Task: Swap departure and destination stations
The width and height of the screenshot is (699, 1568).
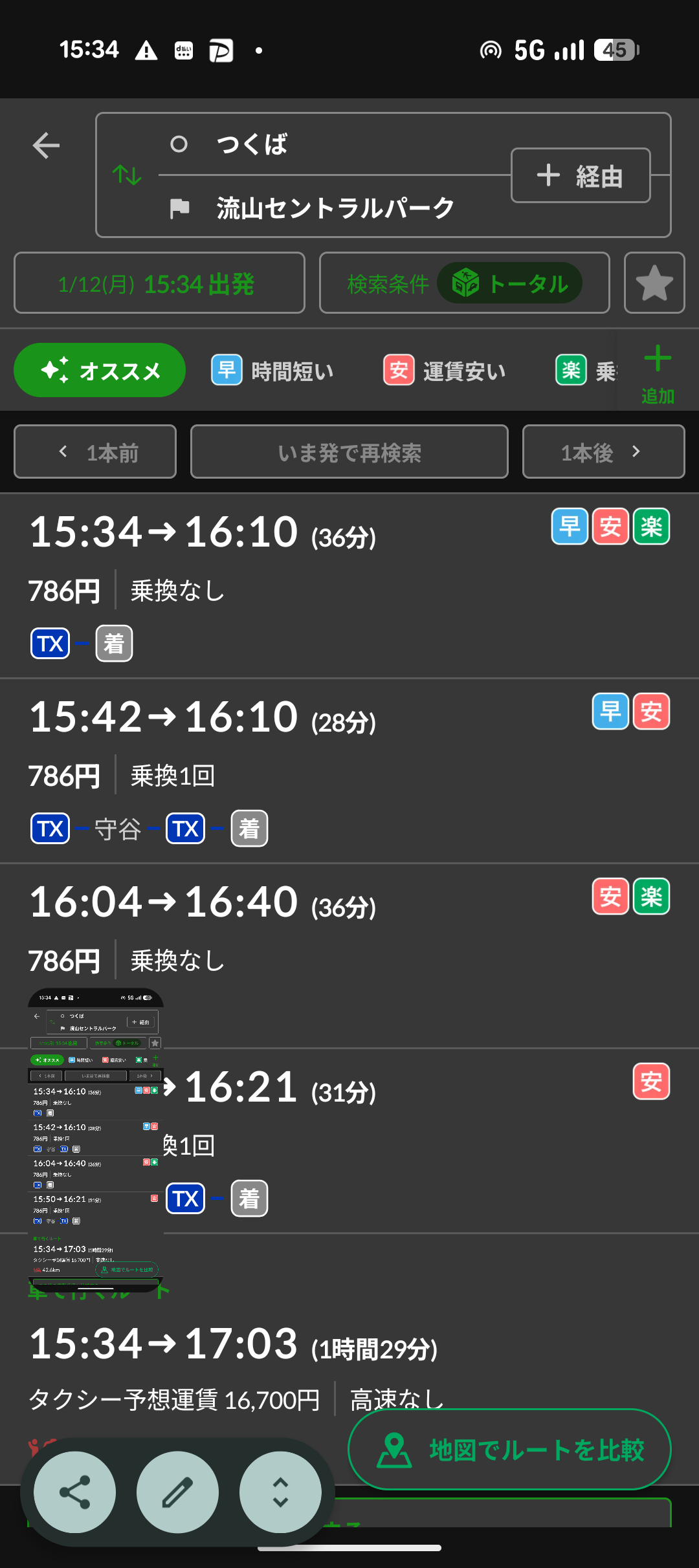Action: 127,175
